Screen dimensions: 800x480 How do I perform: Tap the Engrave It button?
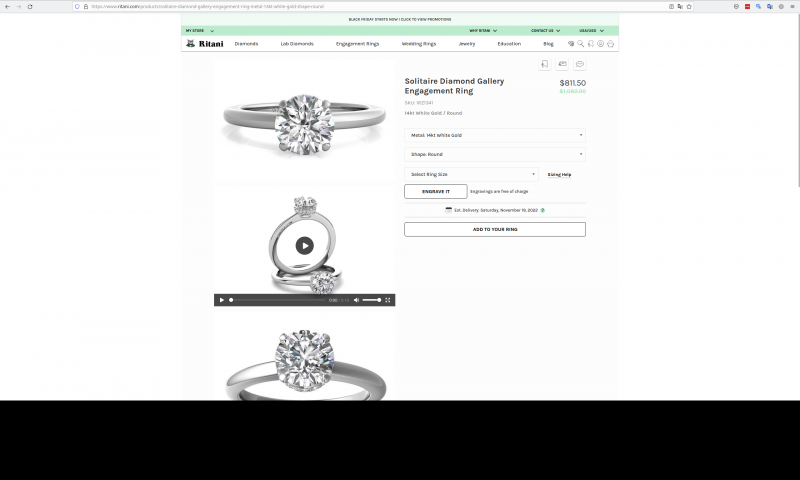[x=435, y=191]
